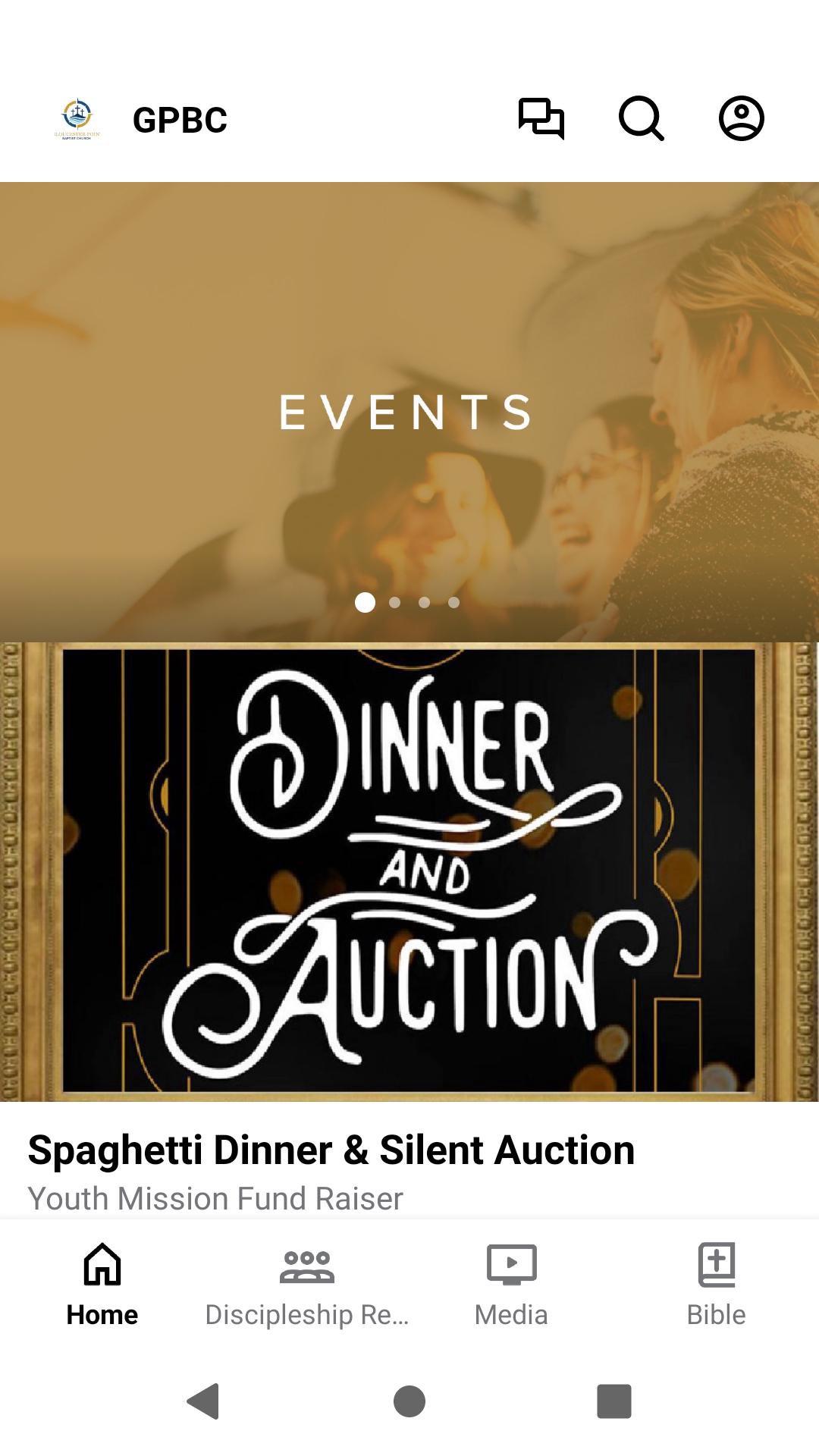Image resolution: width=819 pixels, height=1456 pixels.
Task: Tap the system back button
Action: 203,1401
